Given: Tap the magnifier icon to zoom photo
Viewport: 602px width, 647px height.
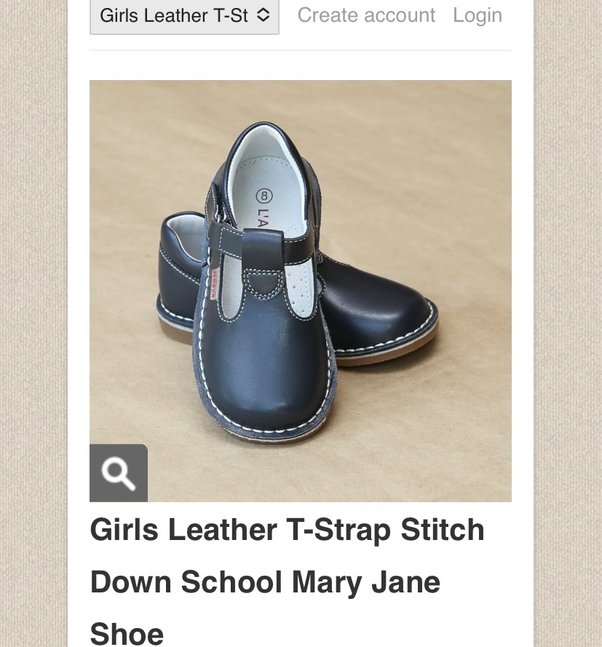Looking at the screenshot, I should pos(119,473).
